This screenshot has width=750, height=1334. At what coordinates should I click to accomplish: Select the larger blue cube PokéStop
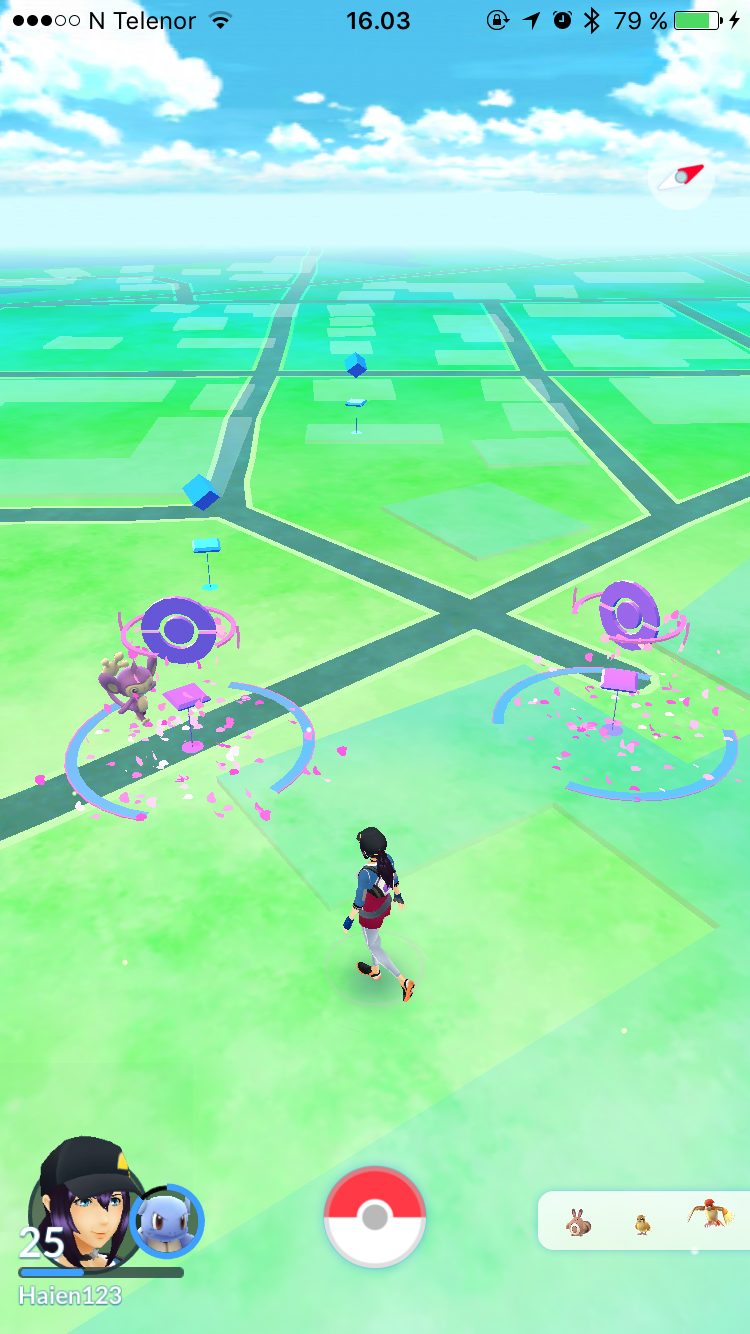point(201,492)
